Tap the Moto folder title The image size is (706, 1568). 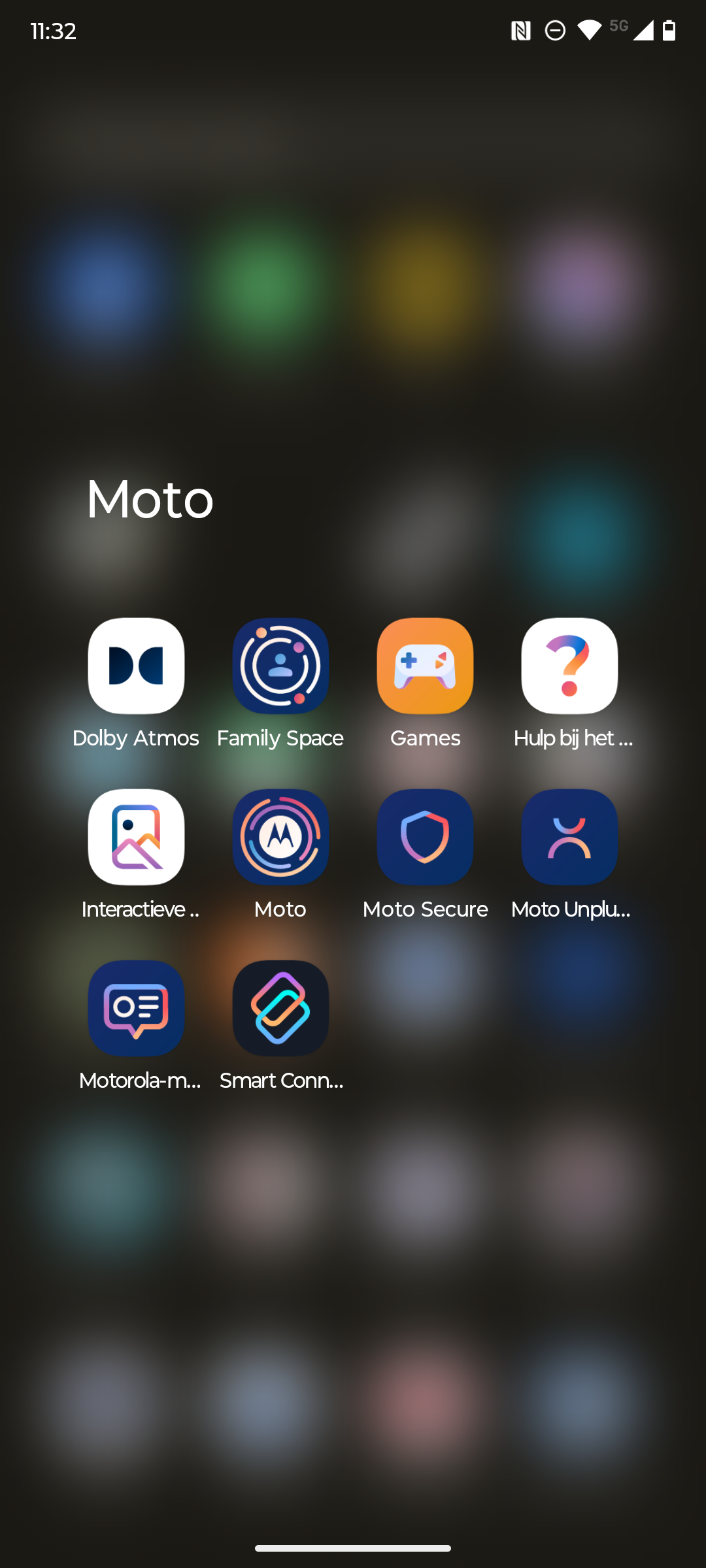coord(150,500)
